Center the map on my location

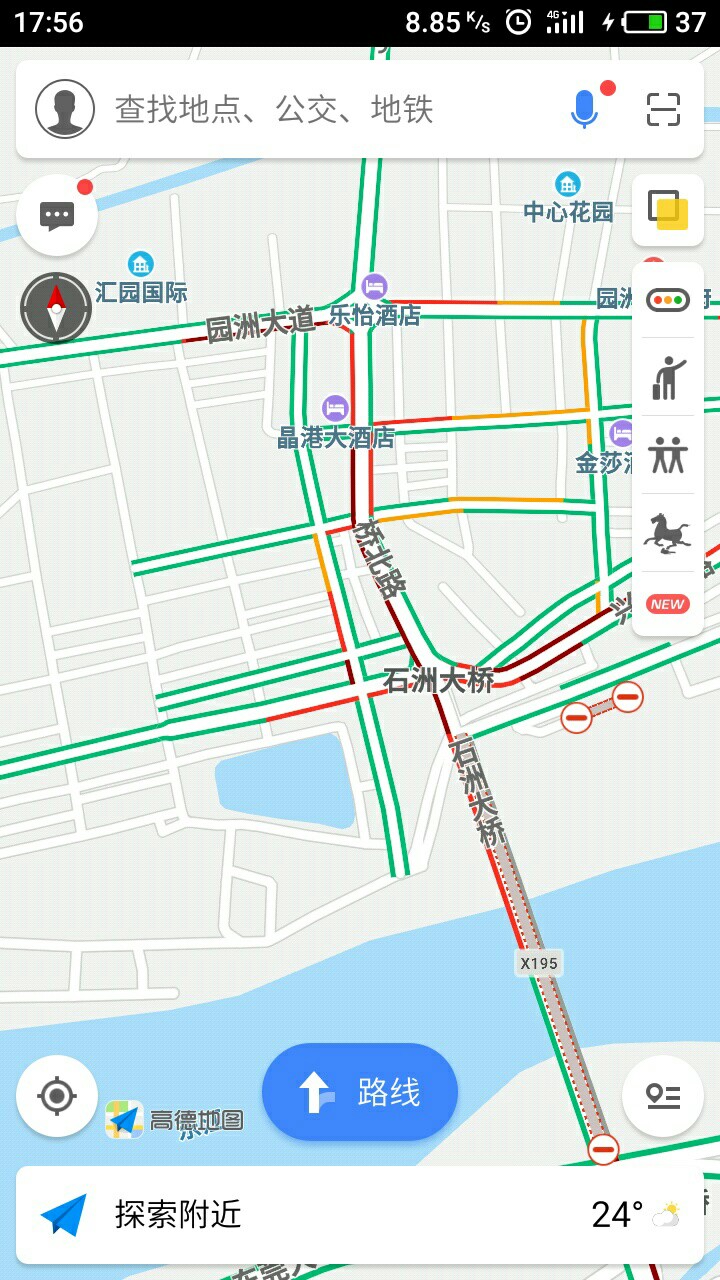57,1096
